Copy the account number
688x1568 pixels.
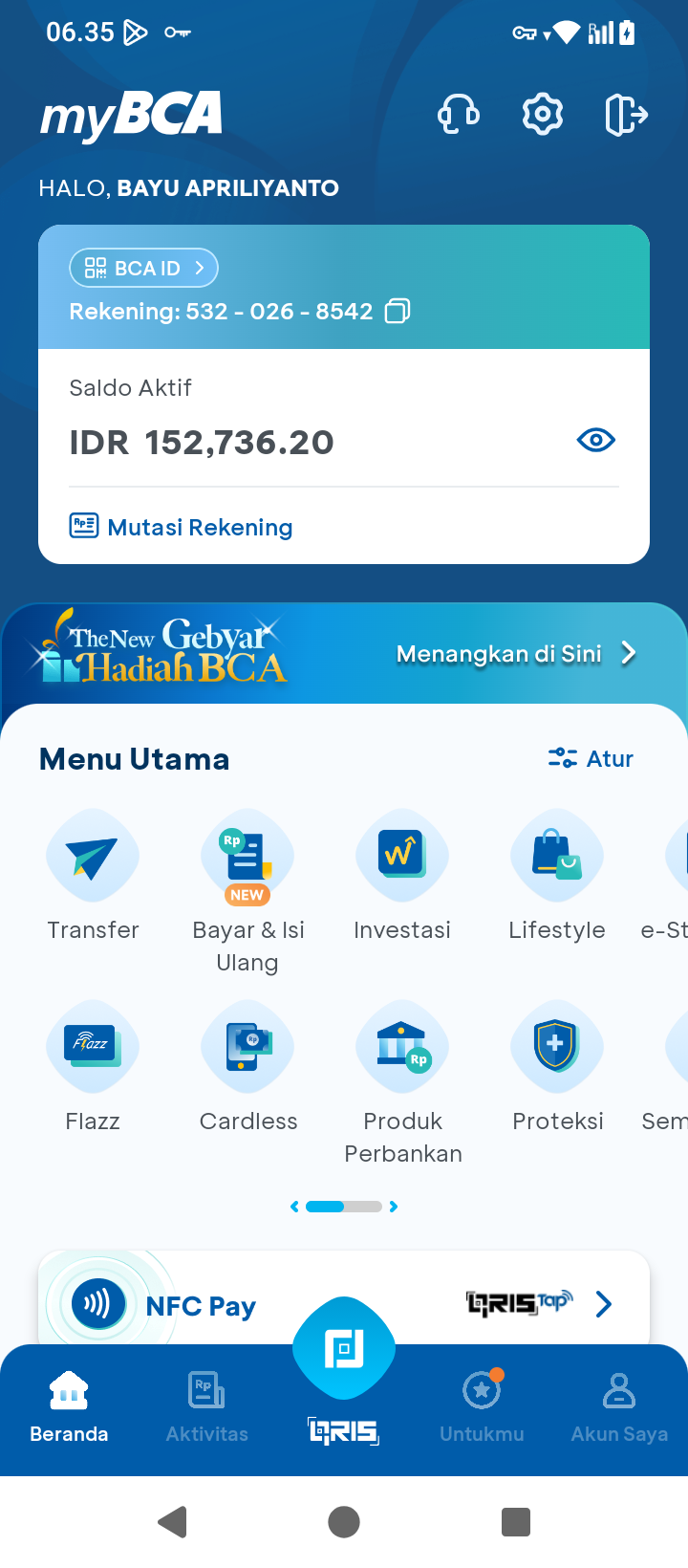pyautogui.click(x=398, y=311)
